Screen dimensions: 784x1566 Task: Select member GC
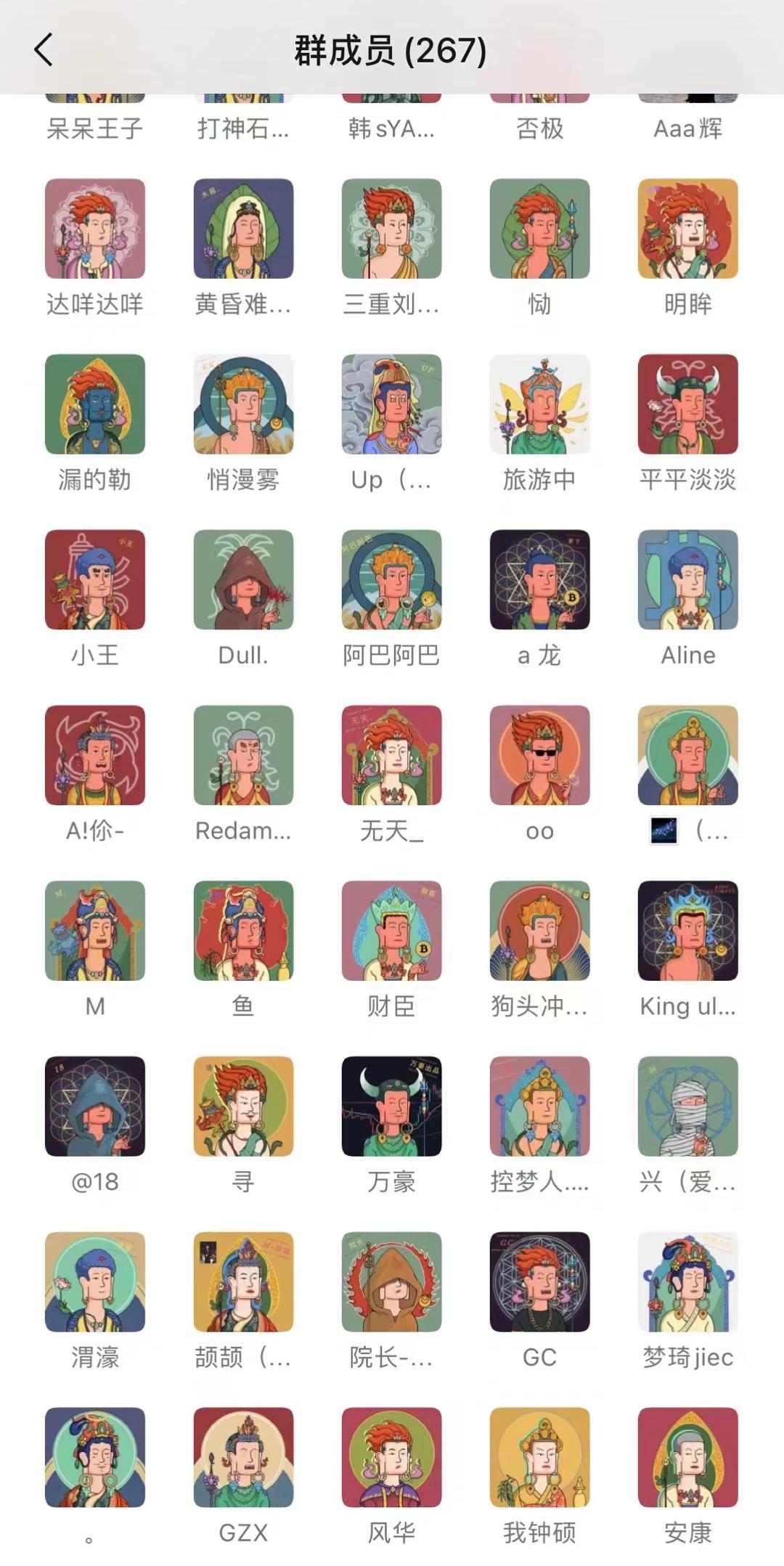[x=539, y=1281]
